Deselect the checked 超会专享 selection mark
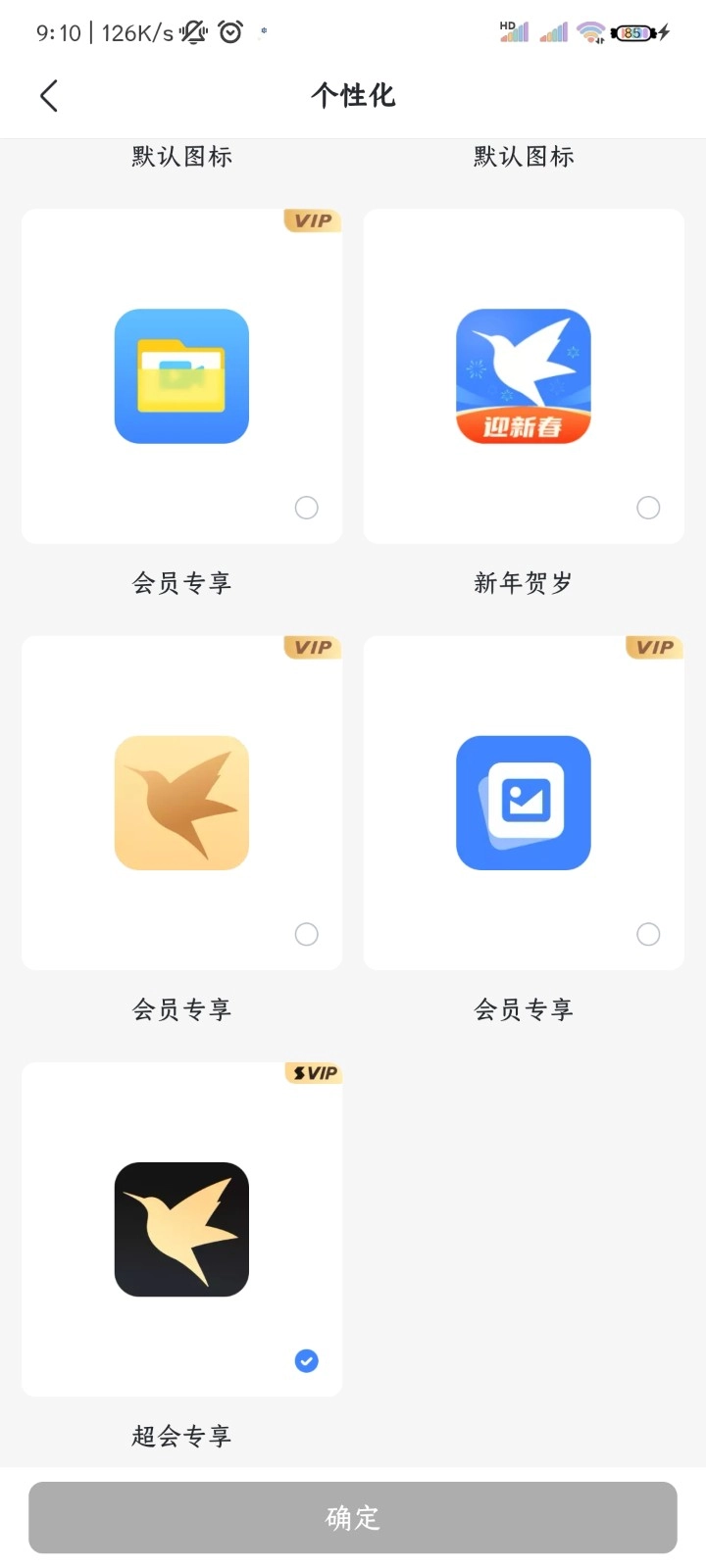Screen dimensions: 706x1568 306,1360
